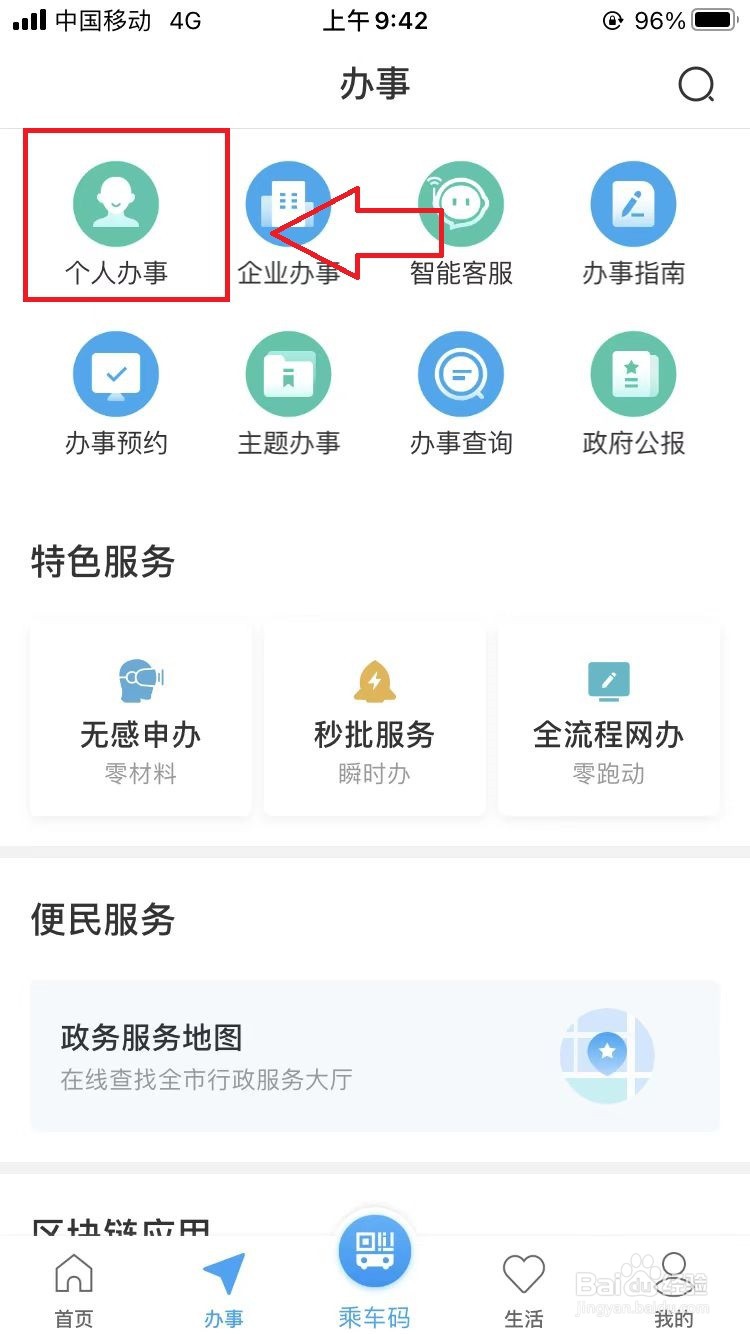750x1334 pixels.
Task: Select the 无感申办 card
Action: (x=141, y=718)
